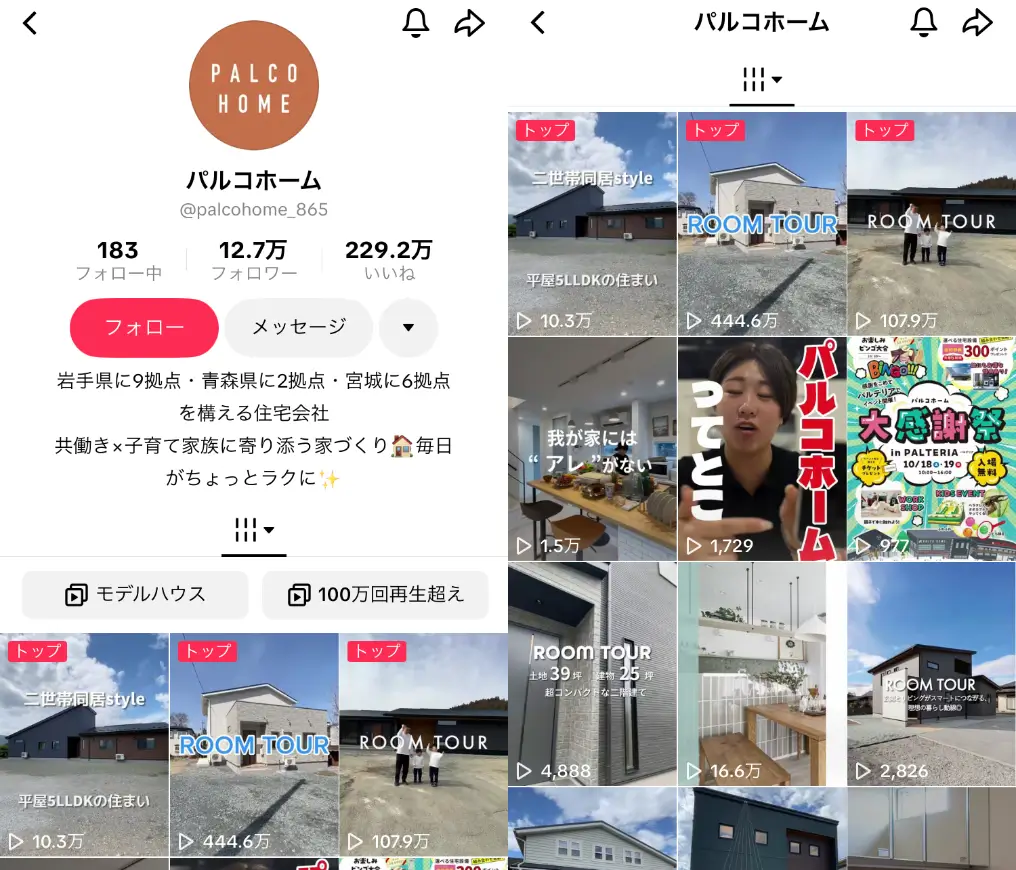
Task: Play the video with 1,729 views
Action: [x=761, y=448]
